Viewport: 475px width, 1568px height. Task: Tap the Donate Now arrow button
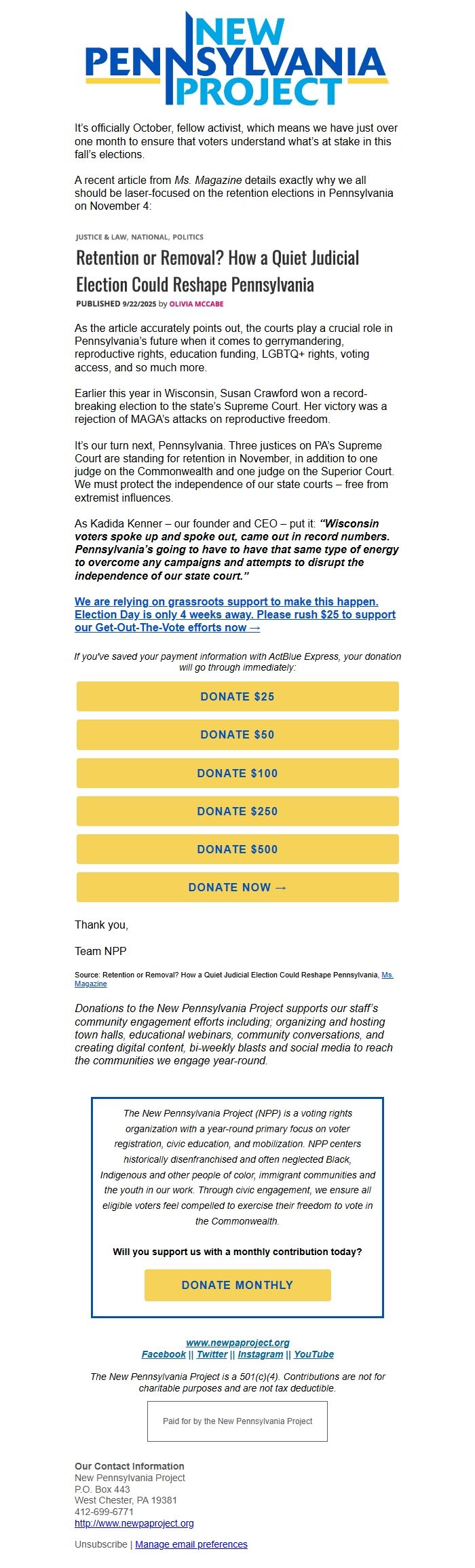pyautogui.click(x=237, y=887)
